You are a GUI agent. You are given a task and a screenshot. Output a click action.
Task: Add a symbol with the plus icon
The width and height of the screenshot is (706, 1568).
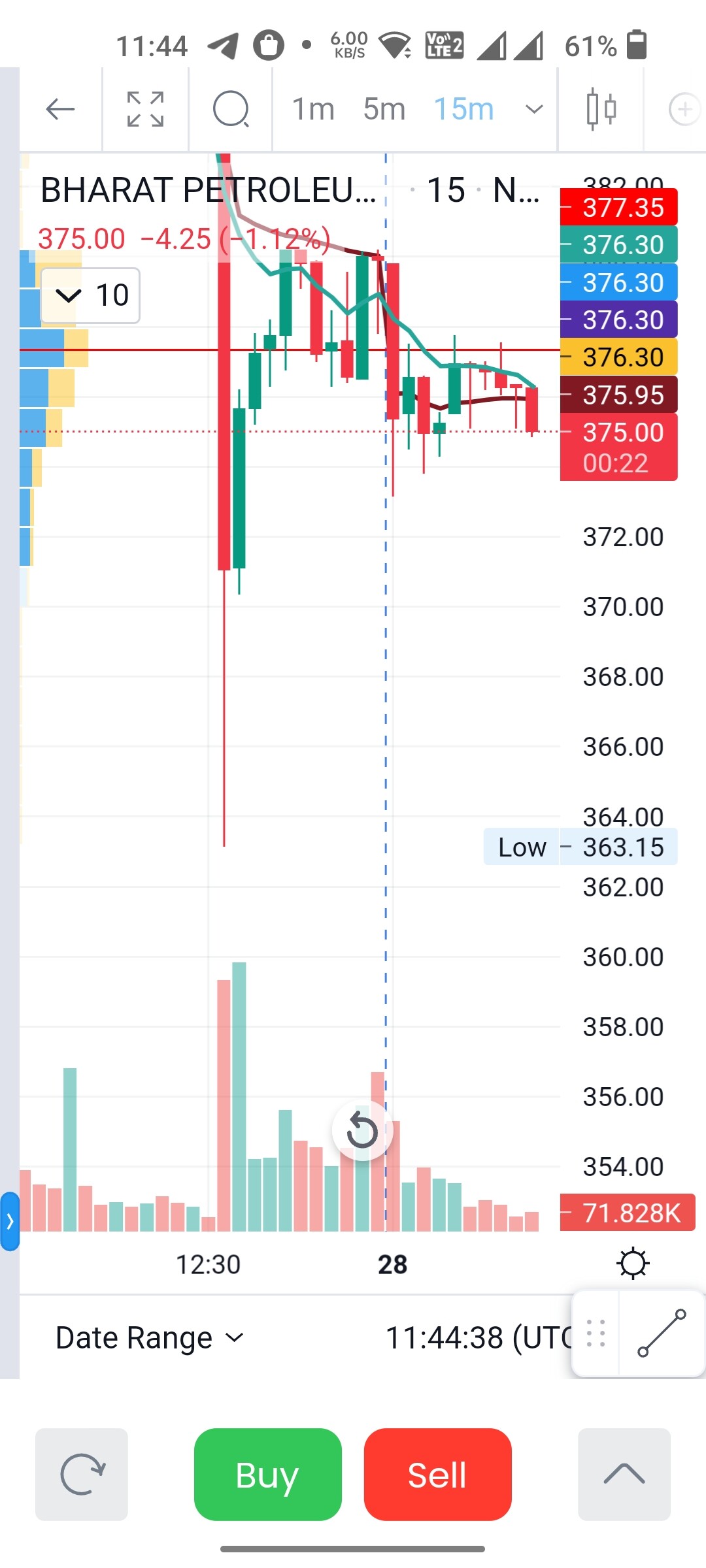click(684, 109)
